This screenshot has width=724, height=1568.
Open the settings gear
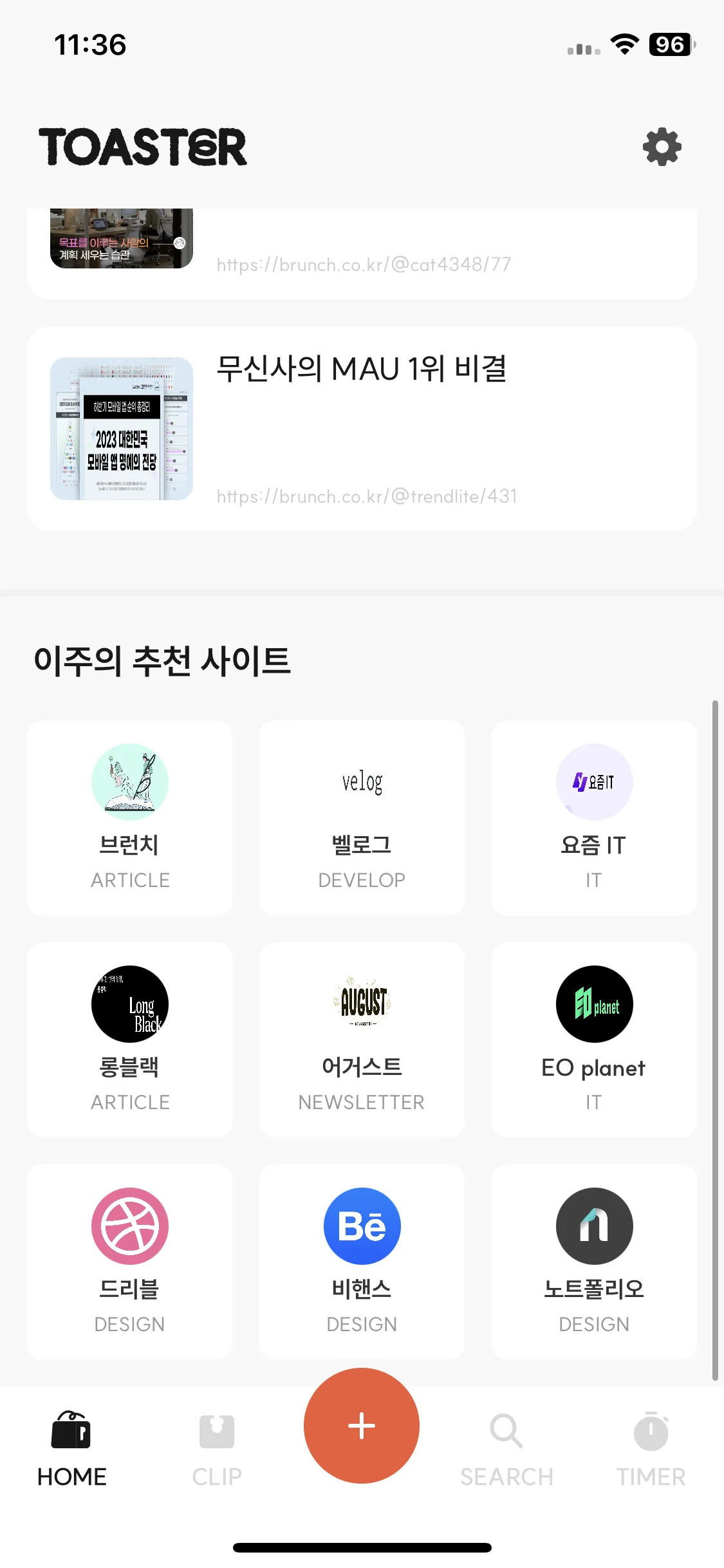click(x=662, y=147)
